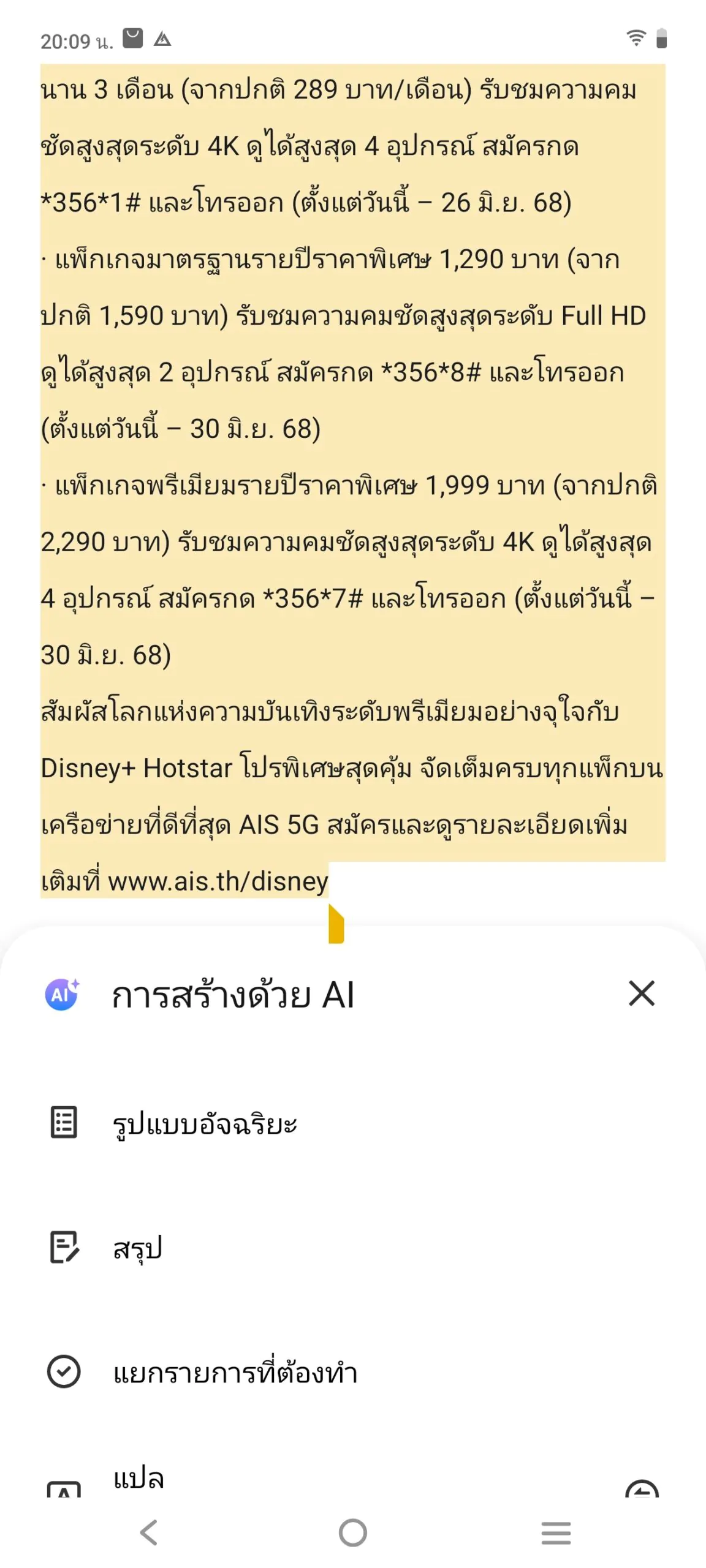Open the แปล option

tap(353, 1478)
